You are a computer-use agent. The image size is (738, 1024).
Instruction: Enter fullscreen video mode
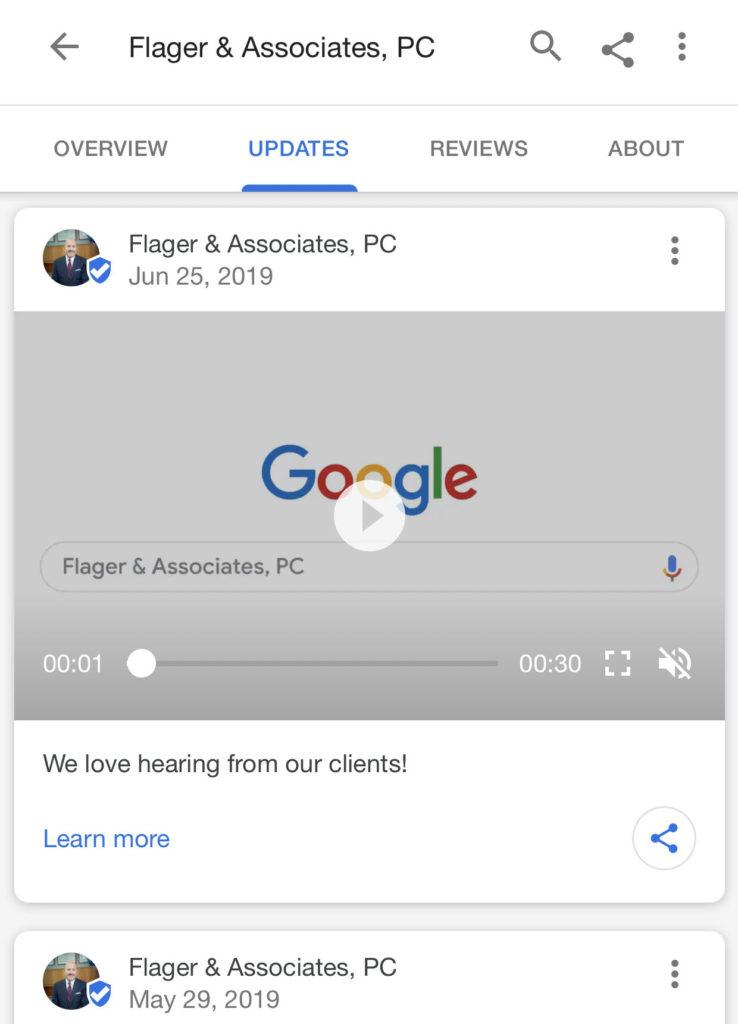(x=618, y=663)
